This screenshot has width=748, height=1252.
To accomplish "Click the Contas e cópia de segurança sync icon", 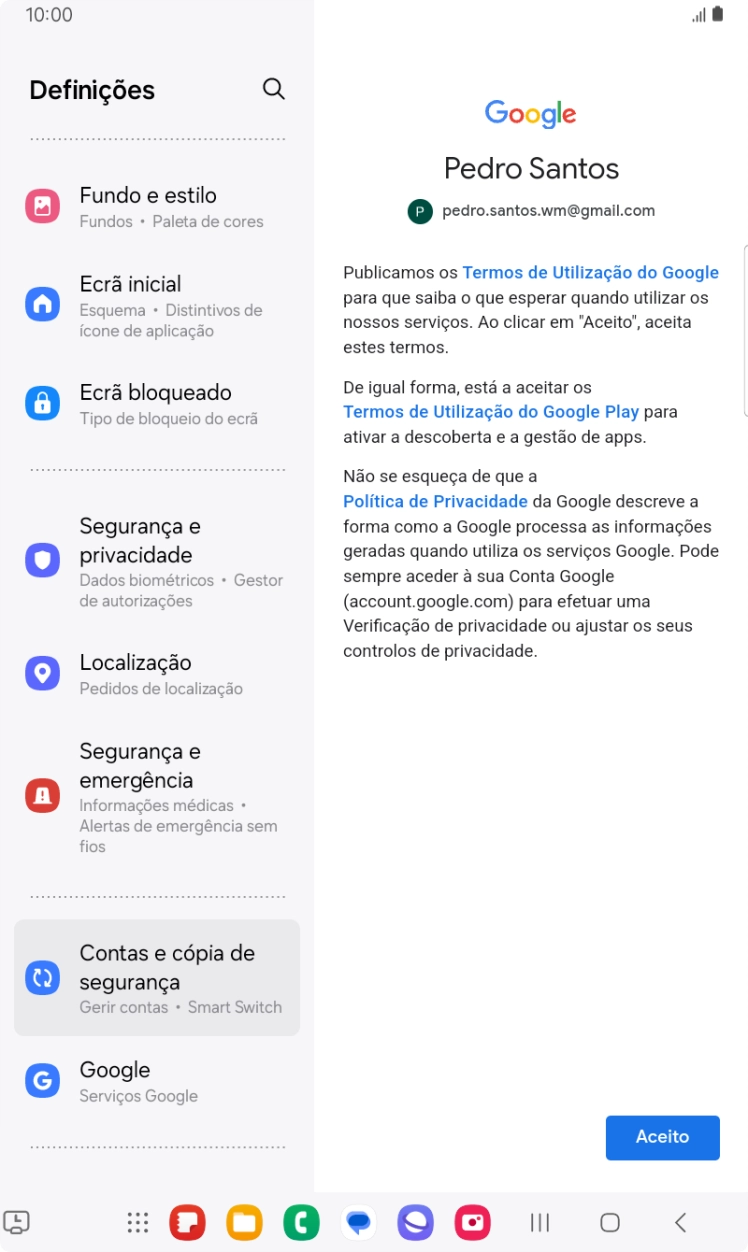I will tap(42, 978).
